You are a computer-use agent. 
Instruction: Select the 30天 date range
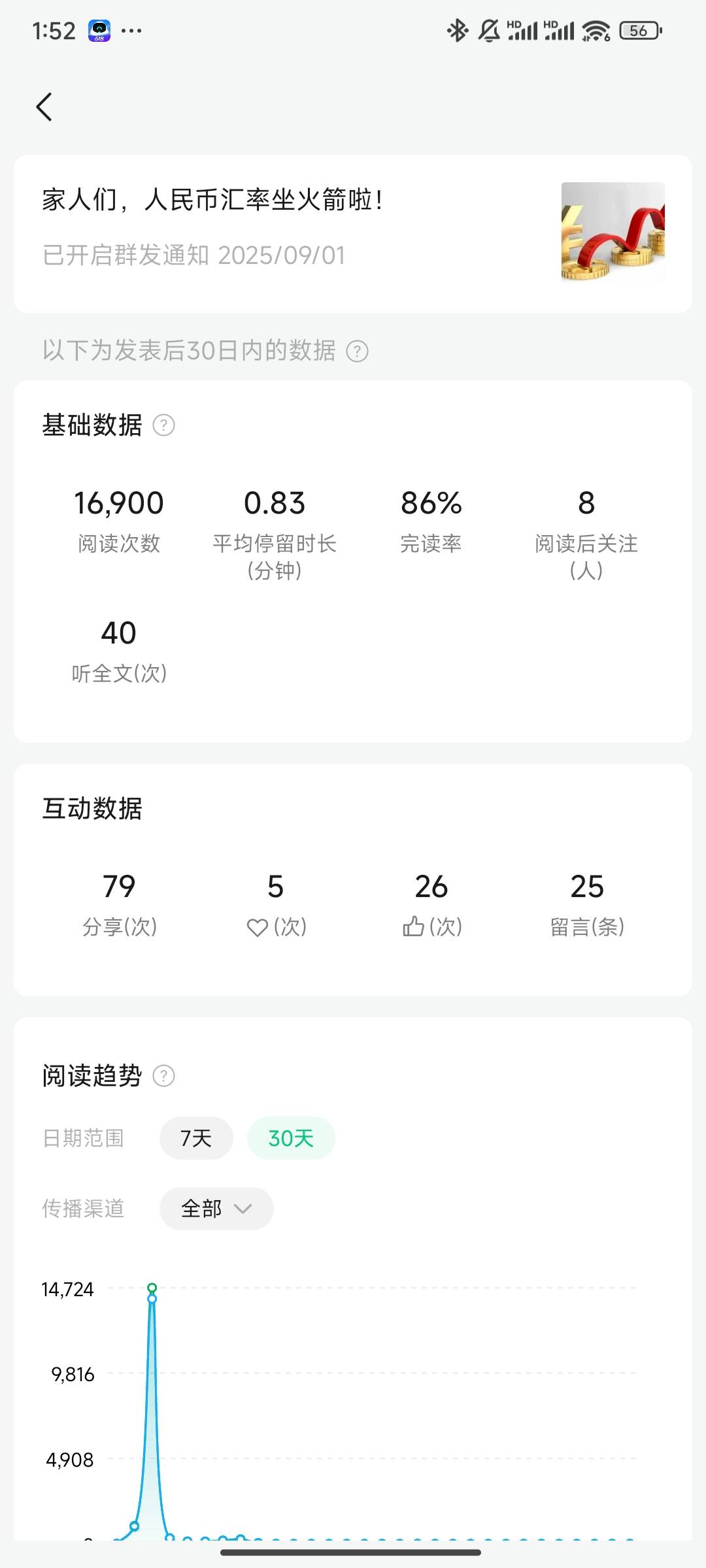pyautogui.click(x=291, y=1138)
